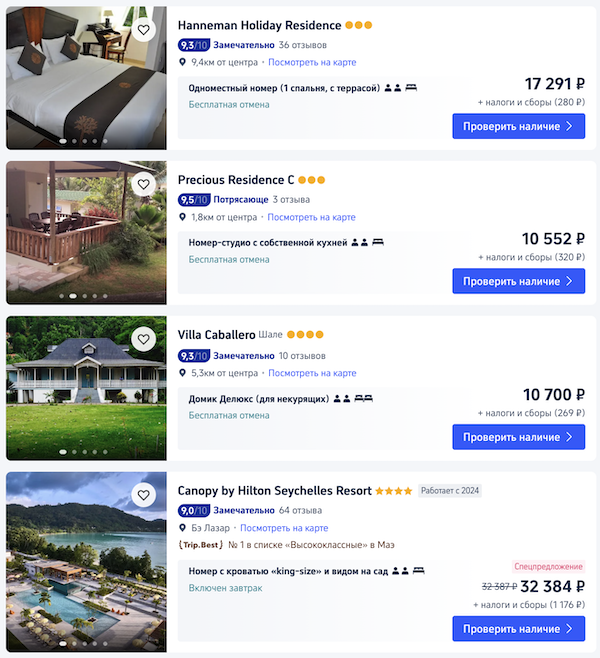Open the Villa Caballero photo
The image size is (600, 658).
click(86, 395)
